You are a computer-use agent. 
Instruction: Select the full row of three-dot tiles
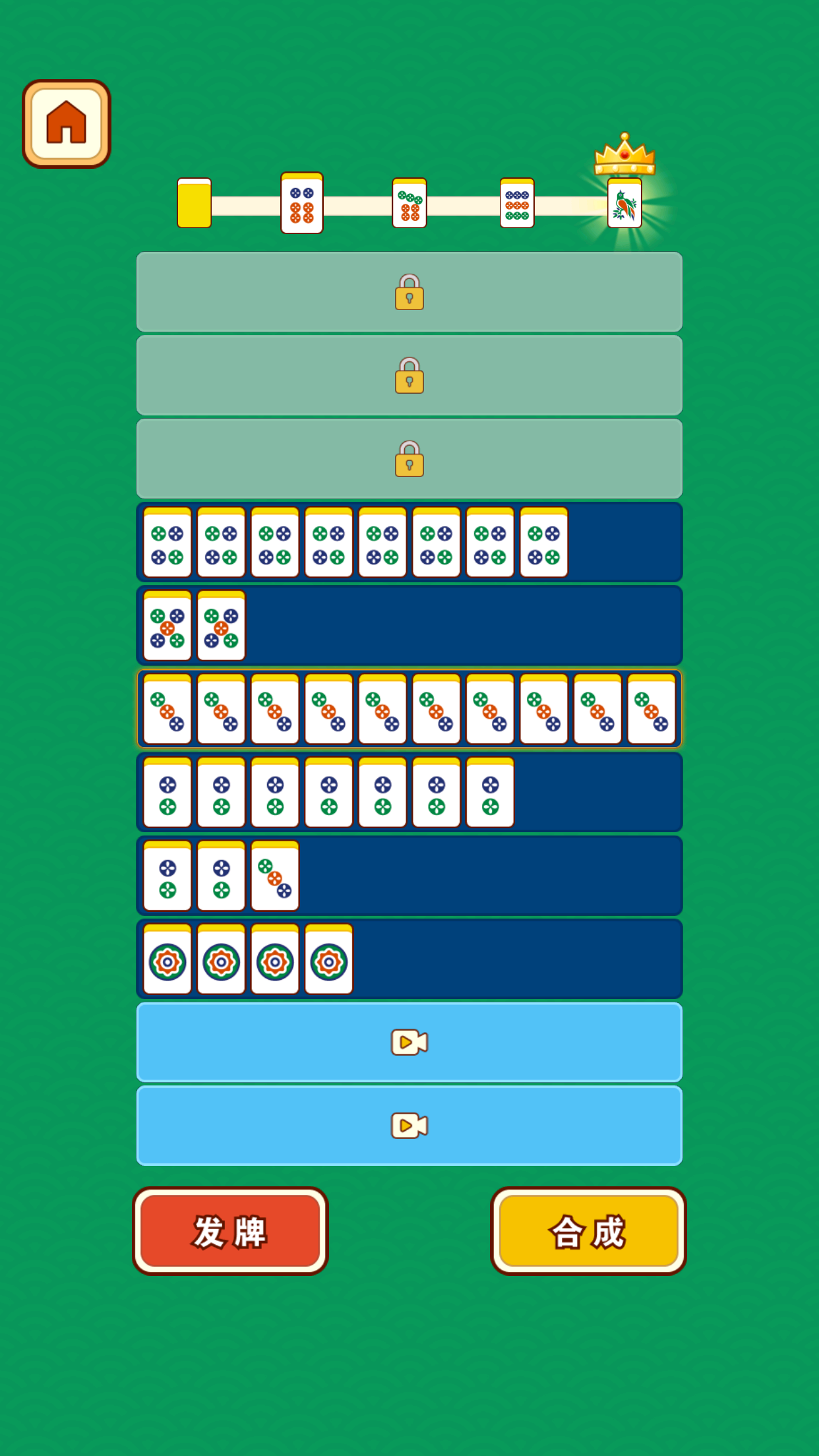click(409, 709)
